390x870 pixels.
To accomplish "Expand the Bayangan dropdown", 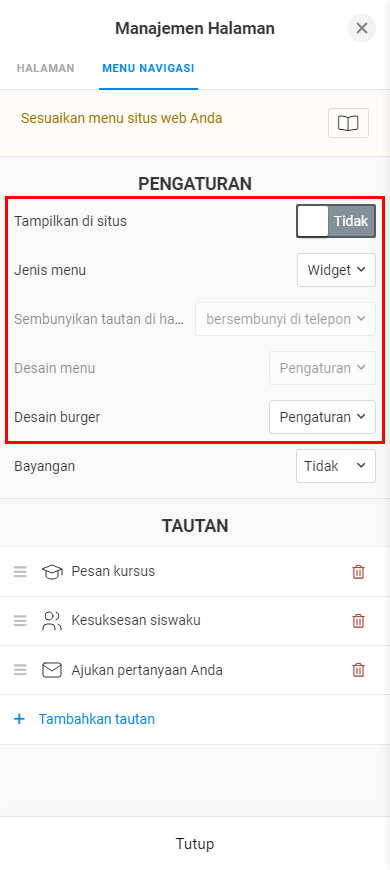I will point(336,466).
